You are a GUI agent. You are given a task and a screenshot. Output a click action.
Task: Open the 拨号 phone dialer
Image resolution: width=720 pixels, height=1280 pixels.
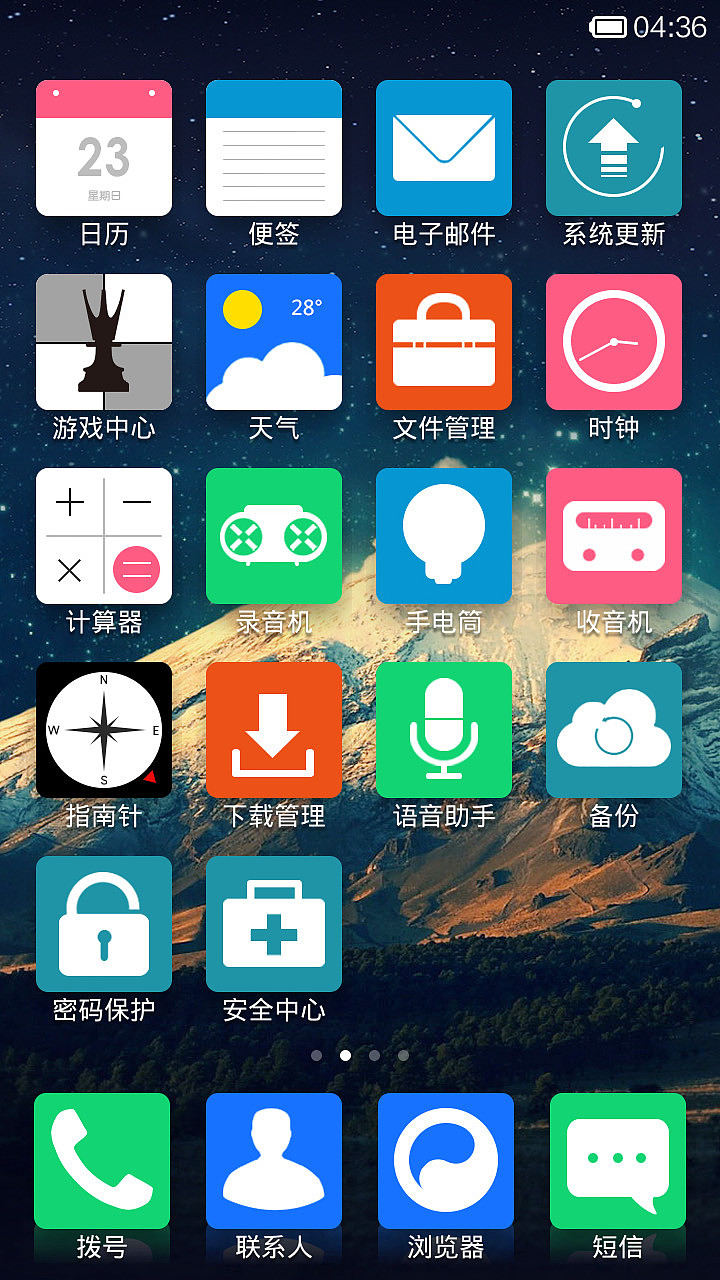click(x=104, y=1160)
